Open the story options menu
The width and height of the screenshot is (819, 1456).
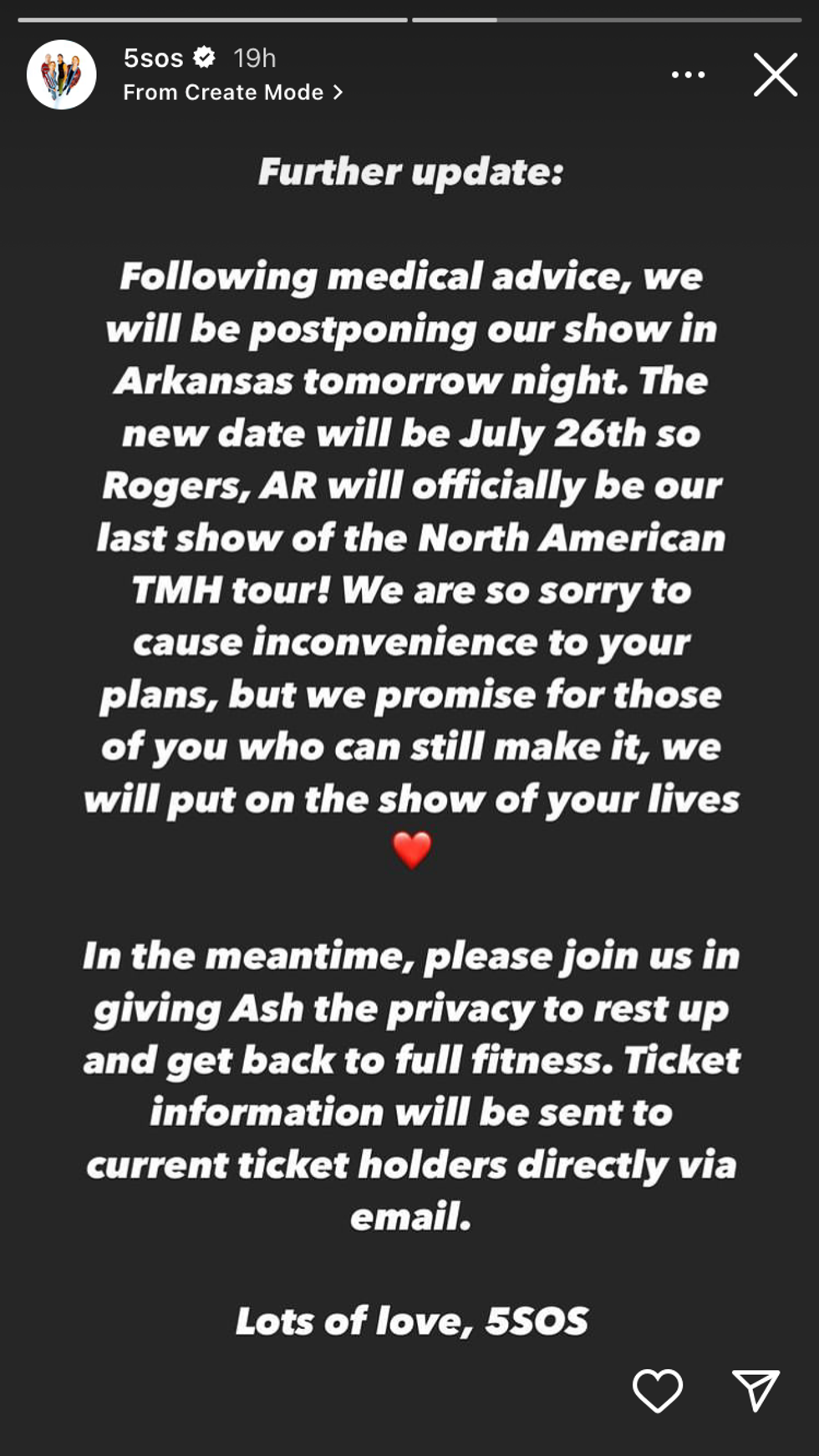(x=688, y=75)
